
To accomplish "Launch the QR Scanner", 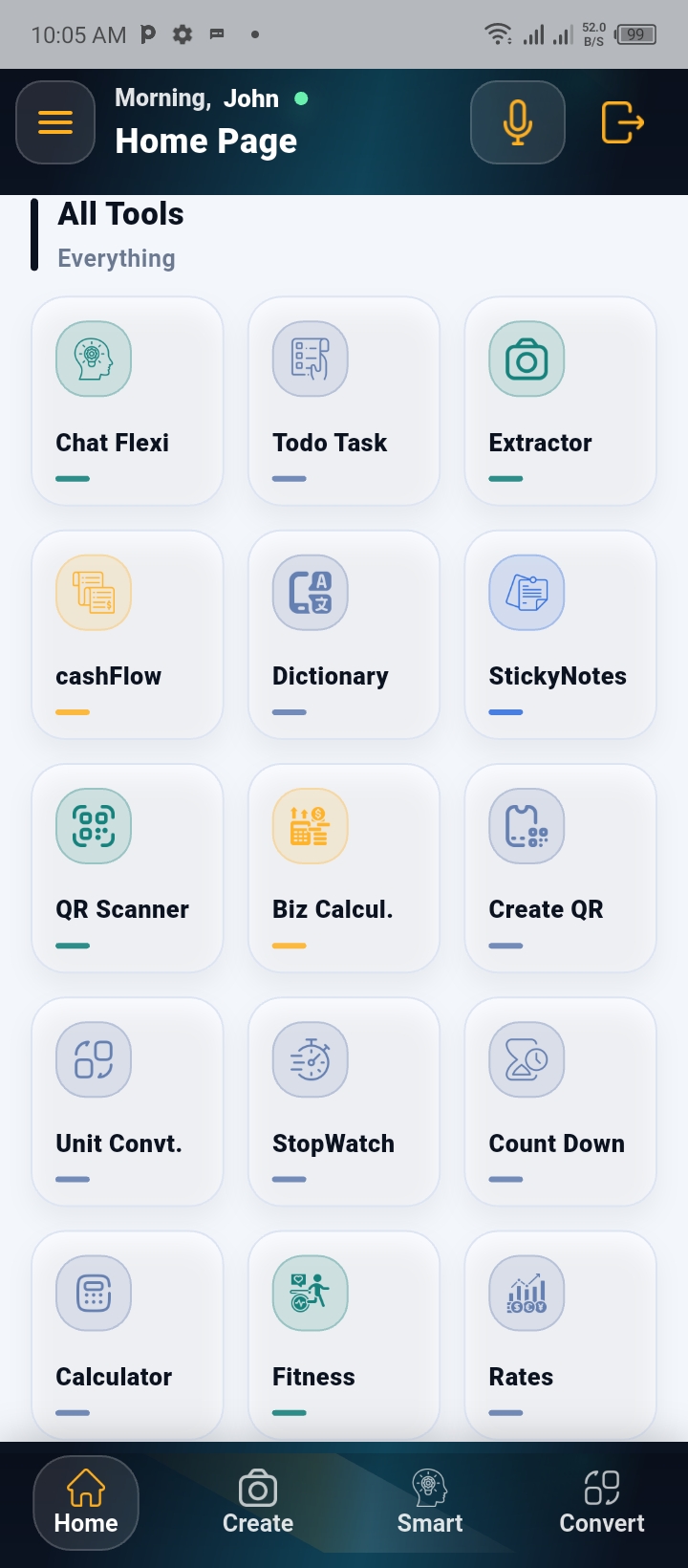I will [x=127, y=867].
